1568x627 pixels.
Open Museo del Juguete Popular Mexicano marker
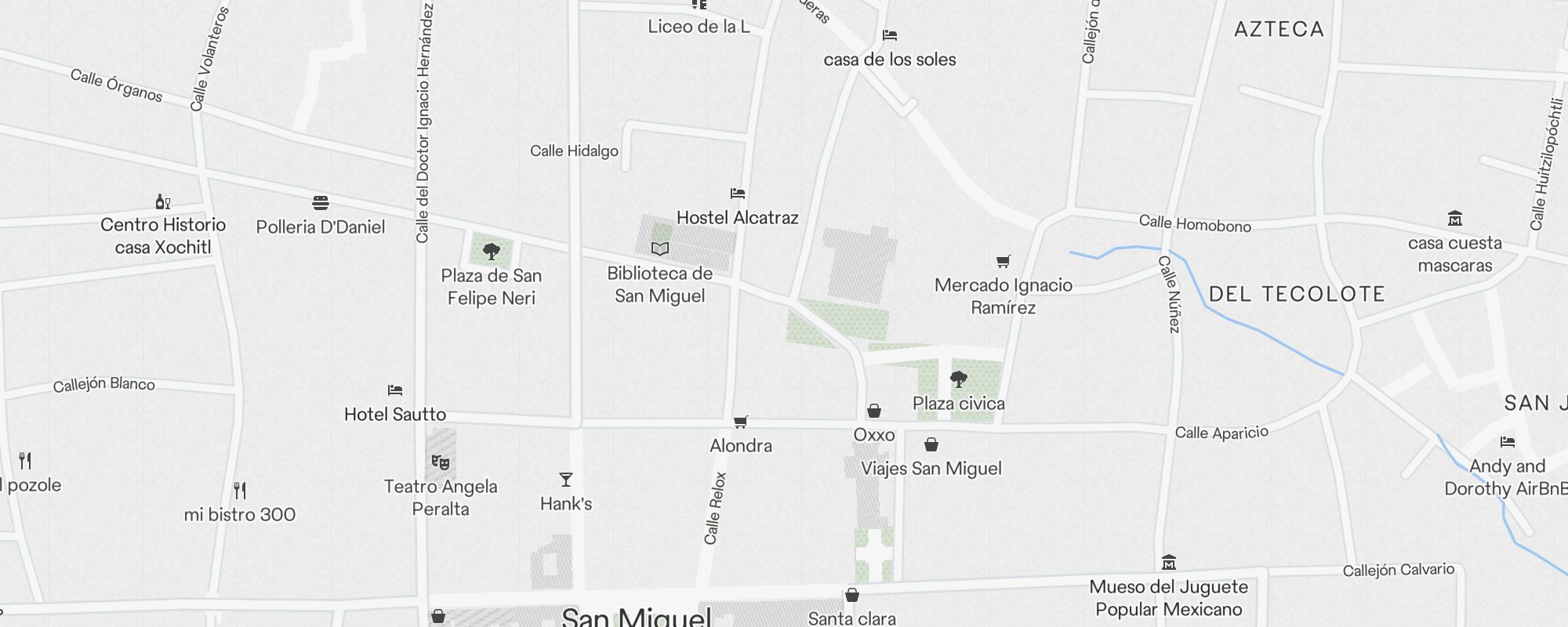click(x=1169, y=563)
